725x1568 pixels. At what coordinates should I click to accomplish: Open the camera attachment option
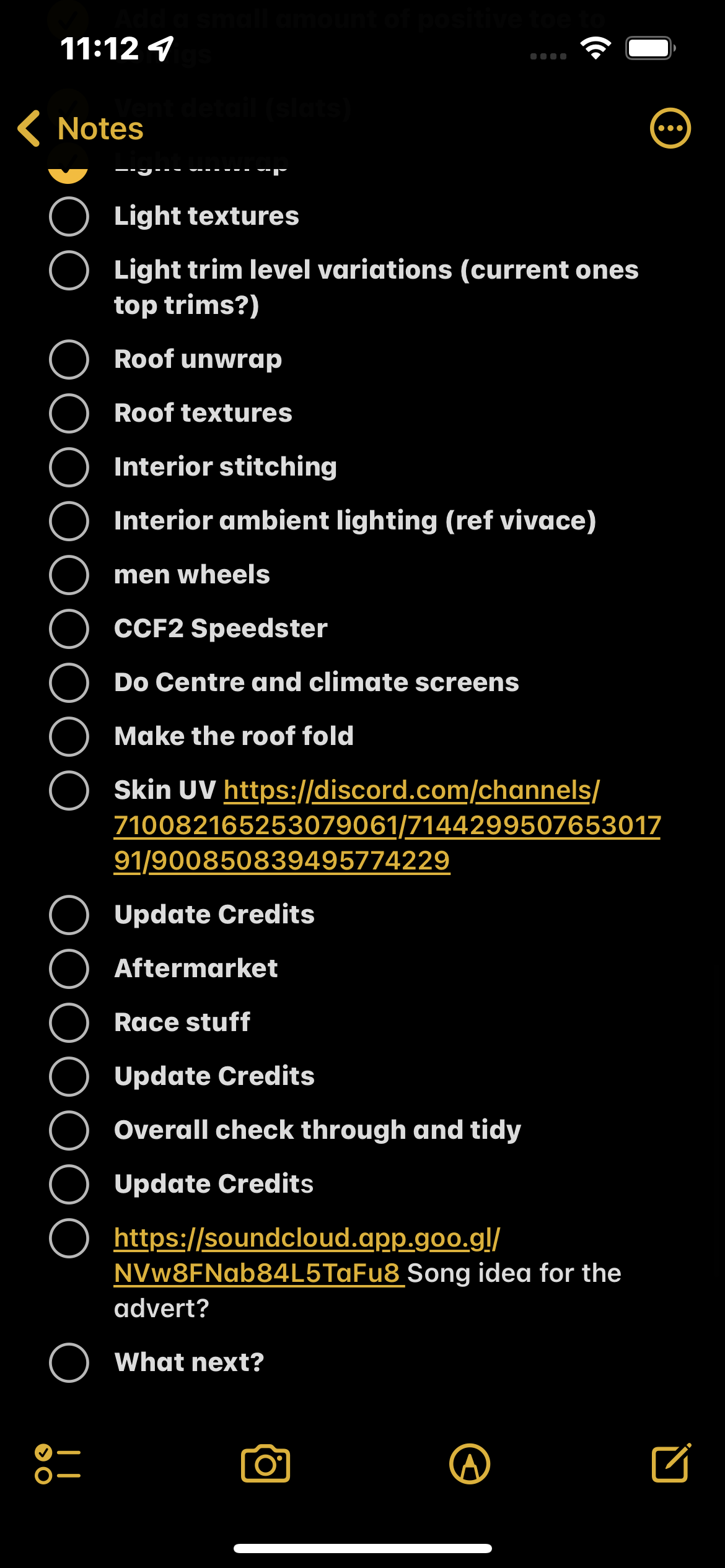265,1464
